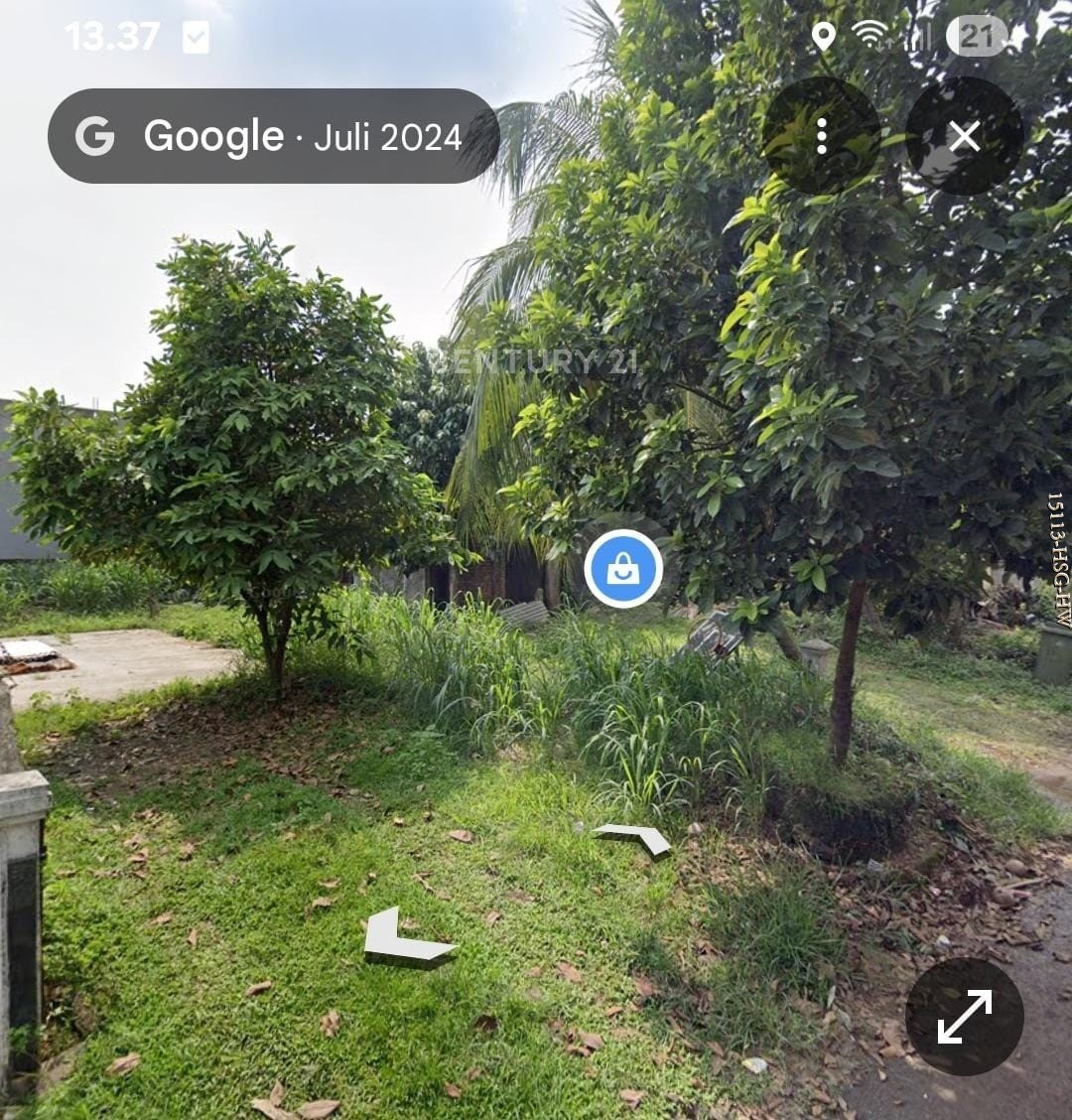Viewport: 1072px width, 1120px height.
Task: Tap the blue shopping bag place marker
Action: coord(623,569)
